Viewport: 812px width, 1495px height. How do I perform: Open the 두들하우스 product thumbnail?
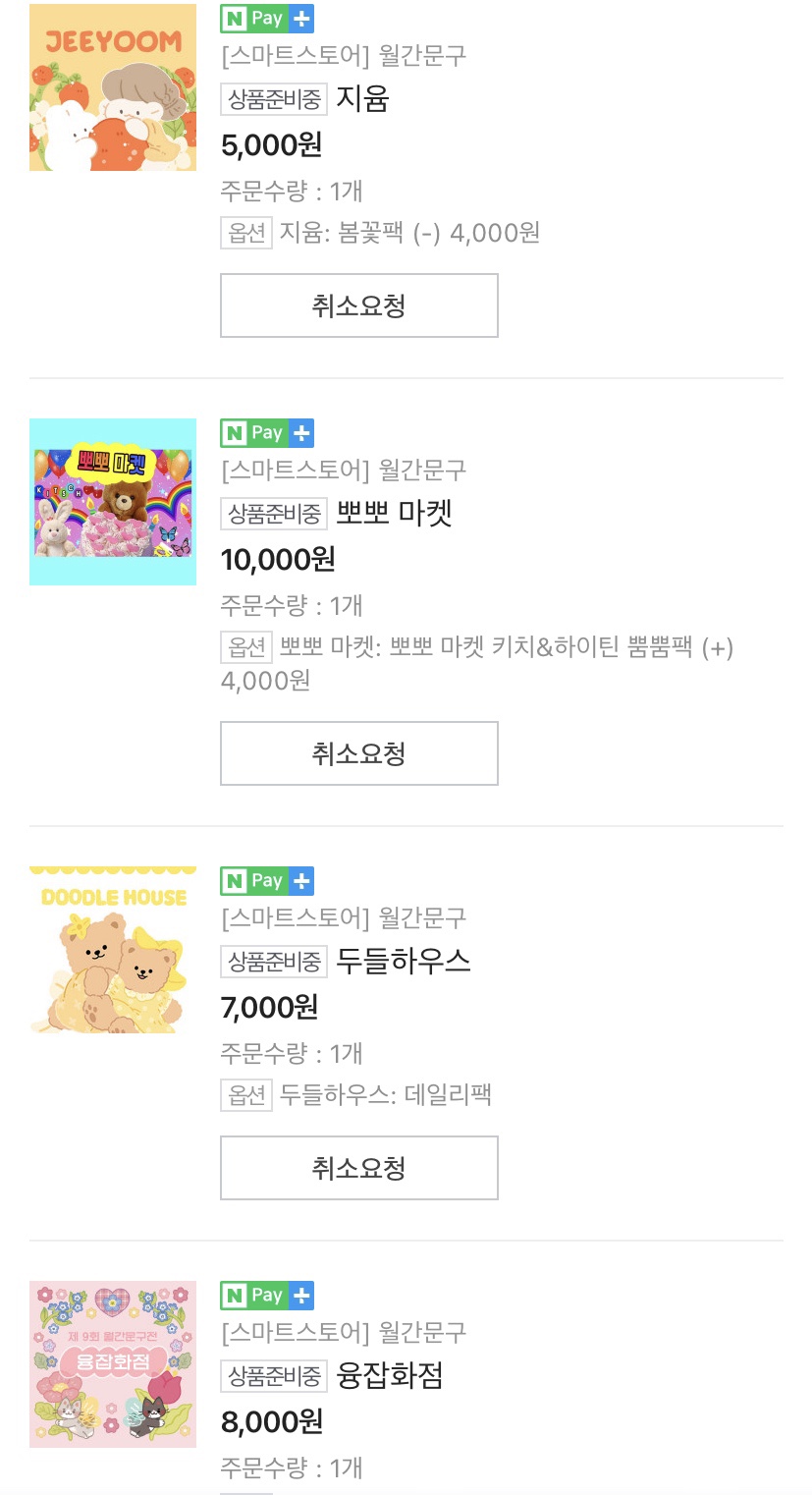click(x=113, y=950)
